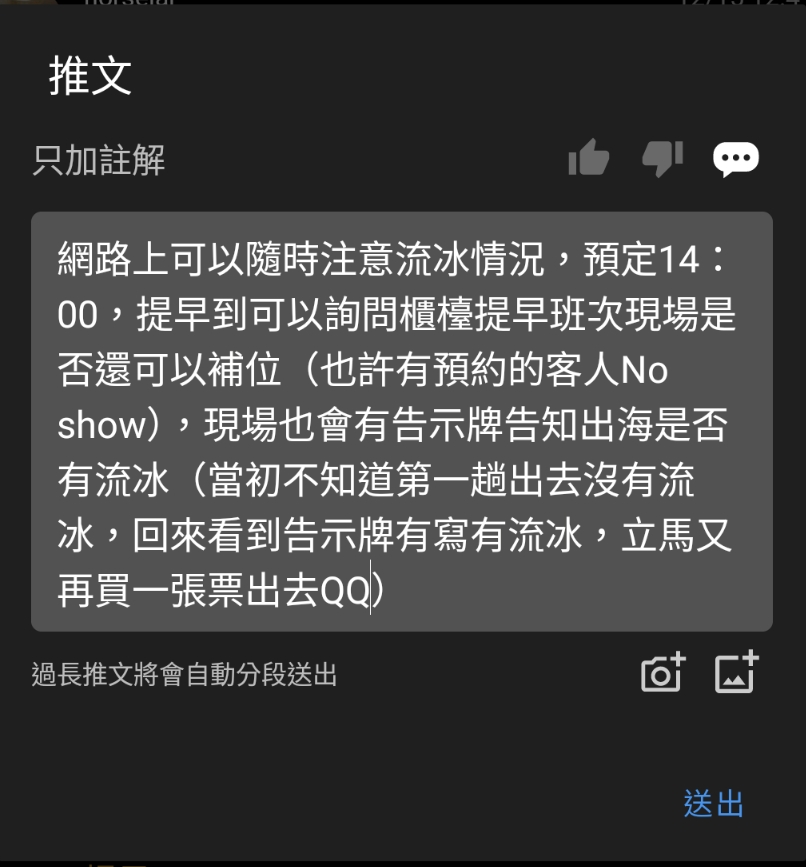Submit the comment with 送出
The image size is (806, 867).
tap(714, 803)
